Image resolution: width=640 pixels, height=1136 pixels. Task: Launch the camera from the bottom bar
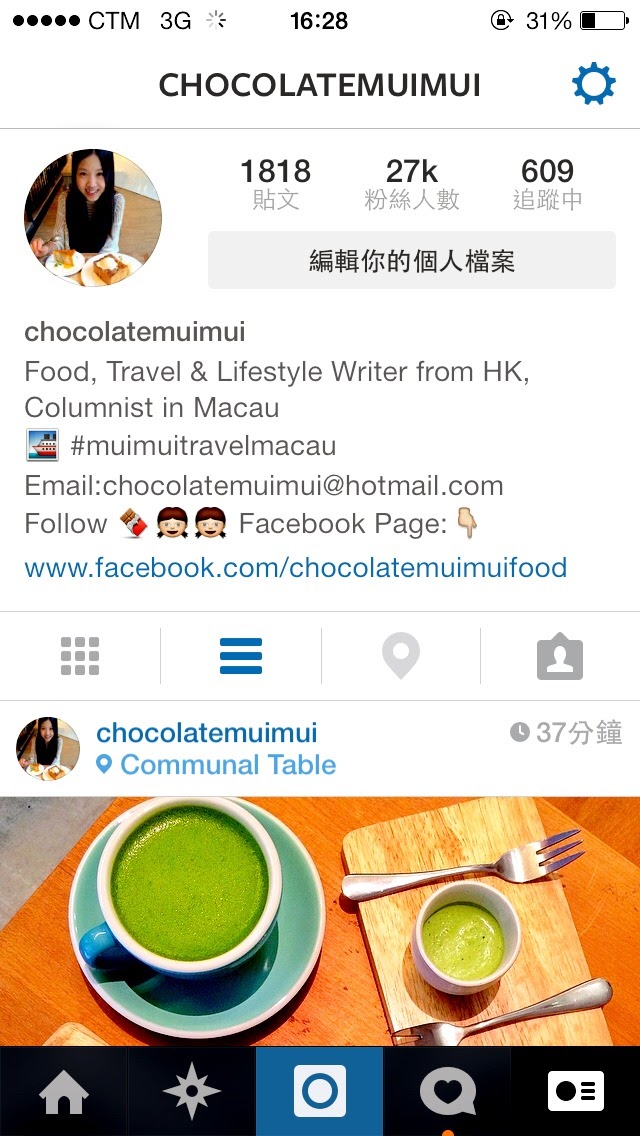[x=320, y=1092]
